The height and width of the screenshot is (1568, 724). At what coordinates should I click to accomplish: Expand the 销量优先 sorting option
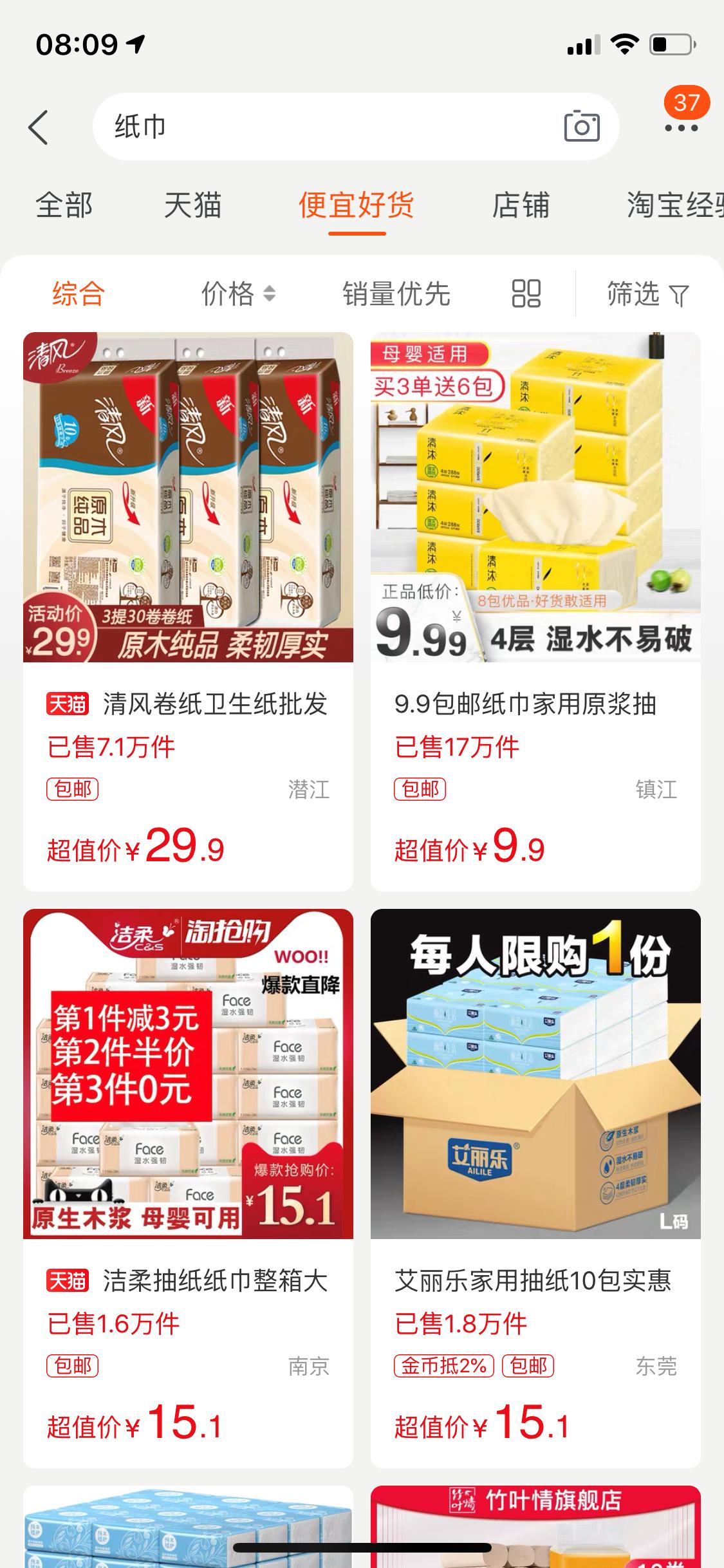395,294
